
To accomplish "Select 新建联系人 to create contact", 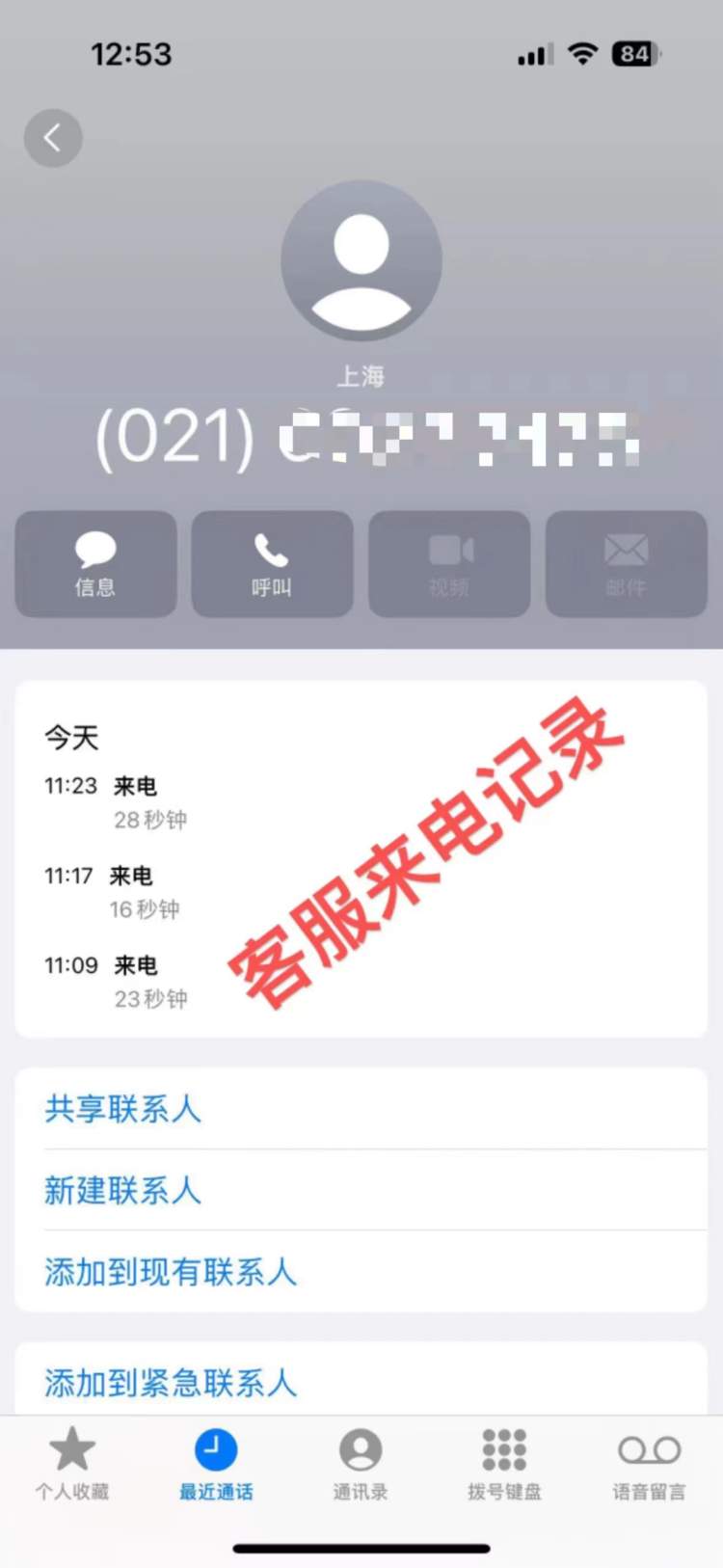I will (123, 1190).
